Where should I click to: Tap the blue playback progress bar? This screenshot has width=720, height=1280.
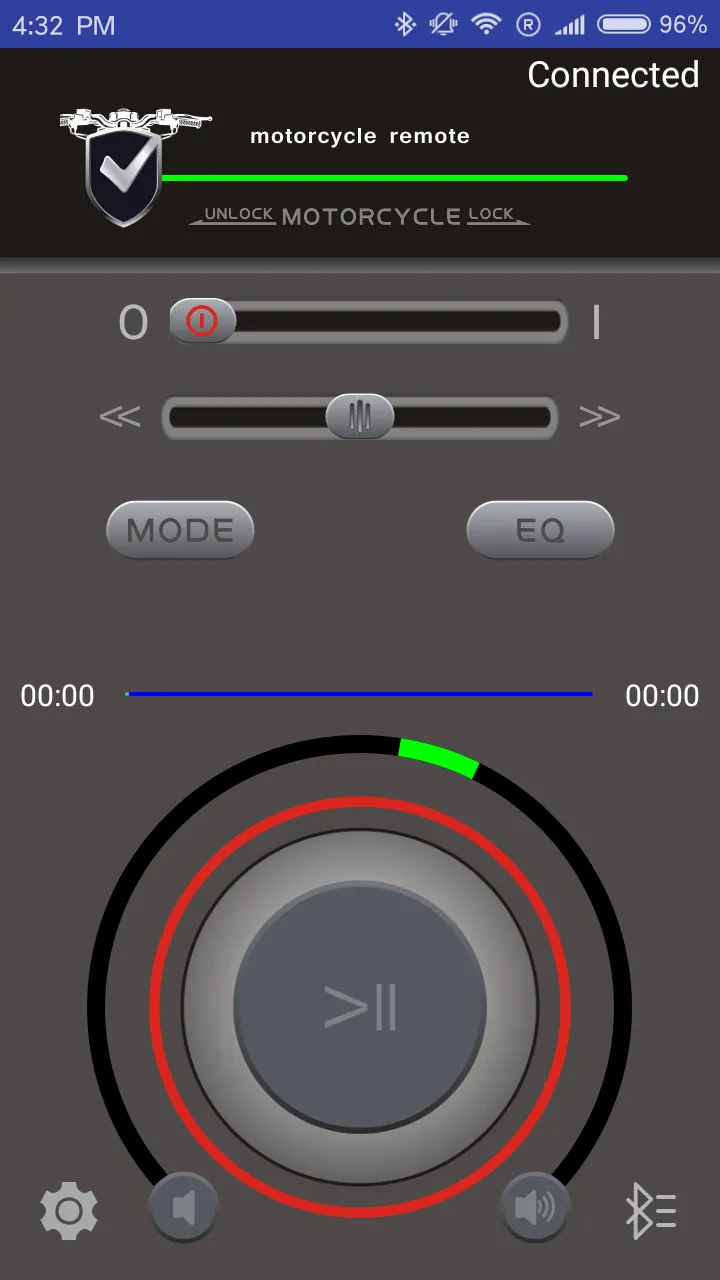(360, 694)
